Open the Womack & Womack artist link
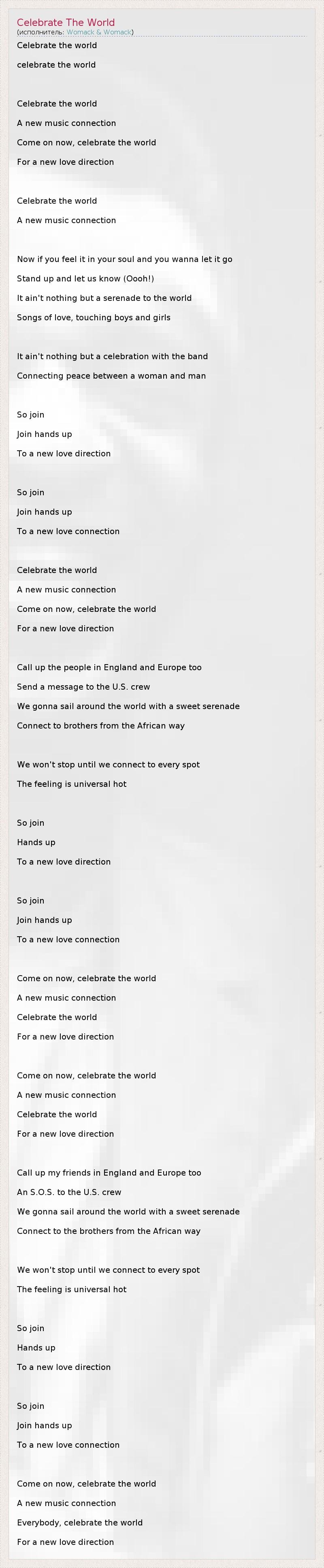This screenshot has width=324, height=1568. 99,32
